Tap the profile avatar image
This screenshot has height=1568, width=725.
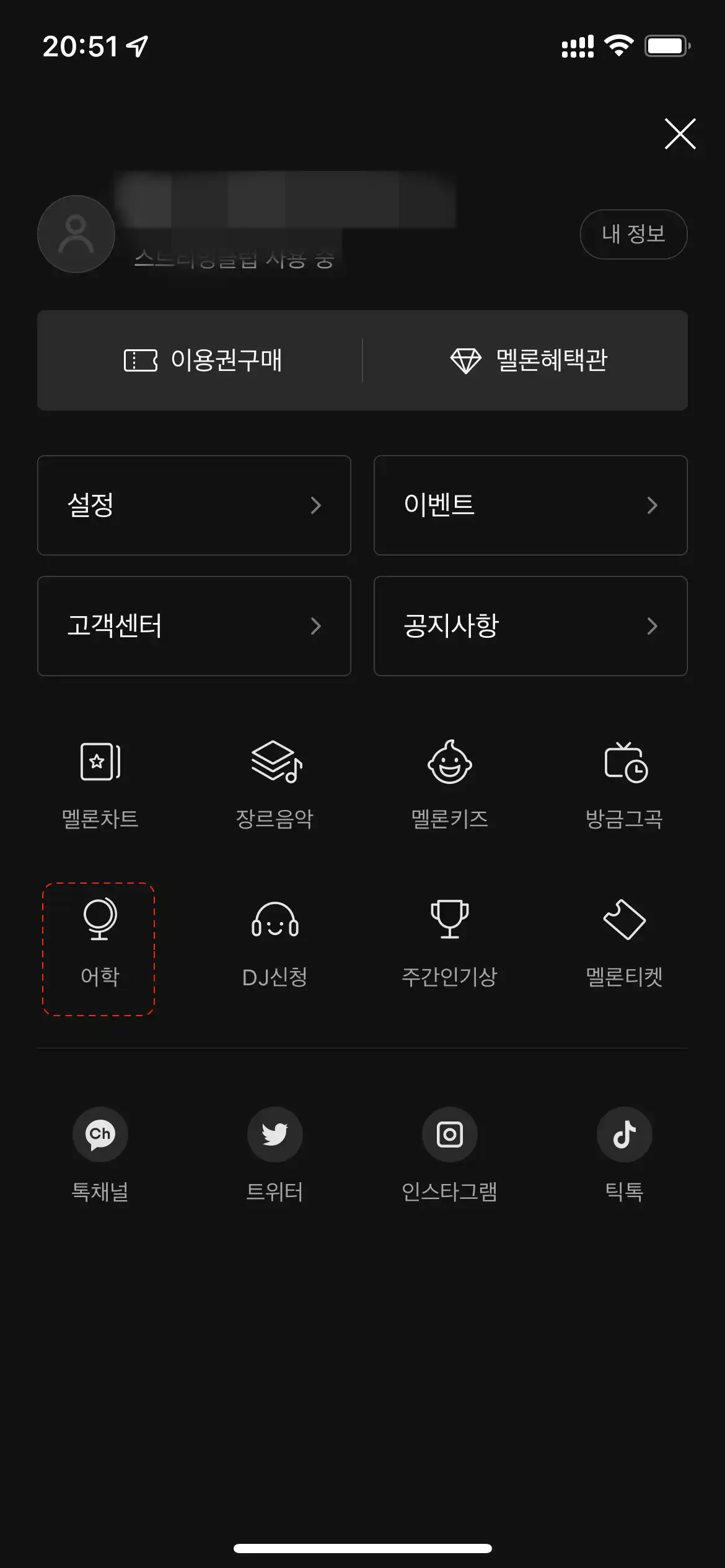[76, 234]
